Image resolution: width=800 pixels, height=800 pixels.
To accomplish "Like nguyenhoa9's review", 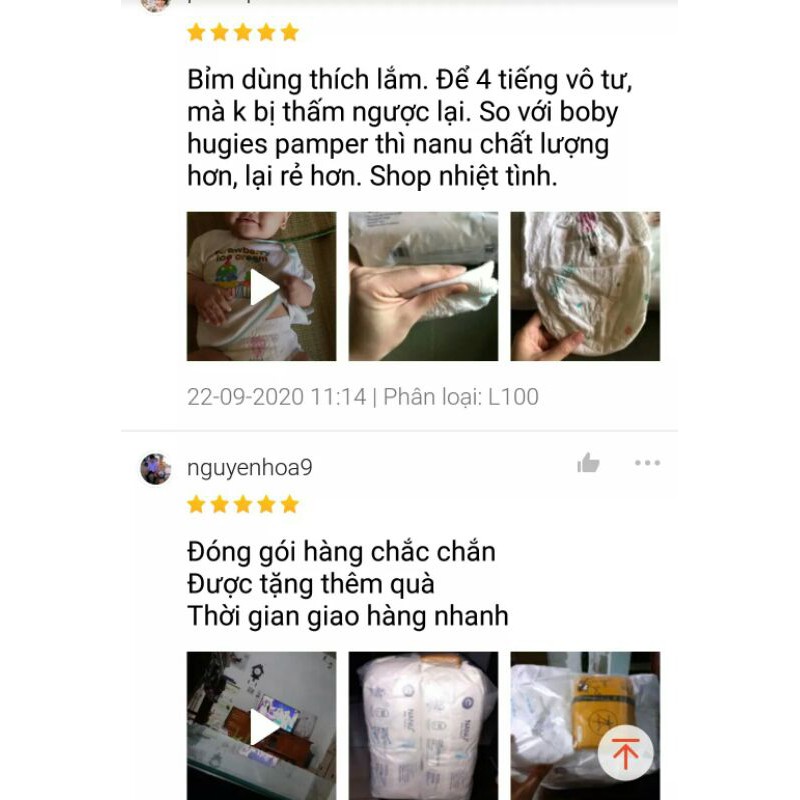I will click(588, 463).
